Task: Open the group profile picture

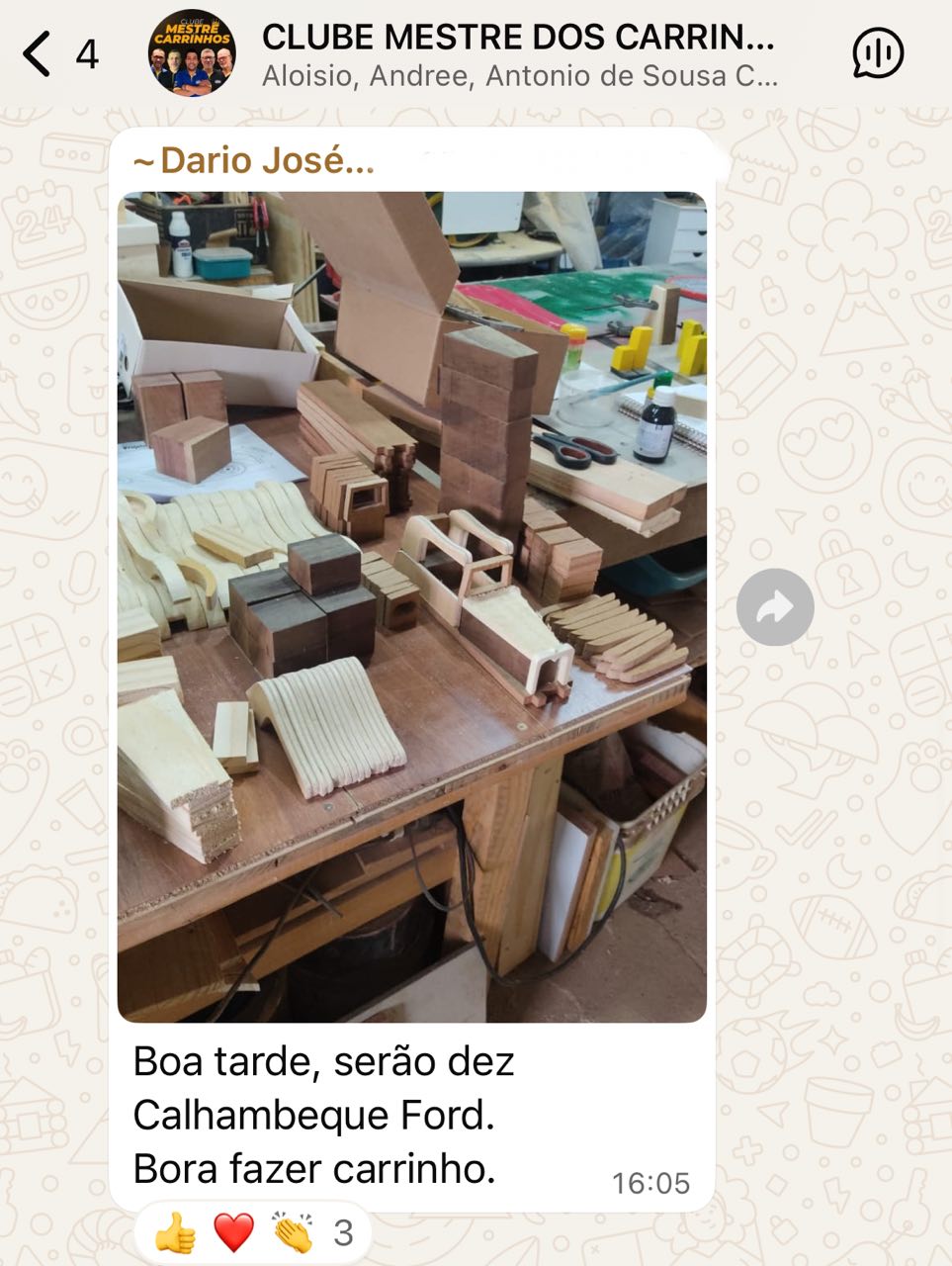Action: pos(192,53)
